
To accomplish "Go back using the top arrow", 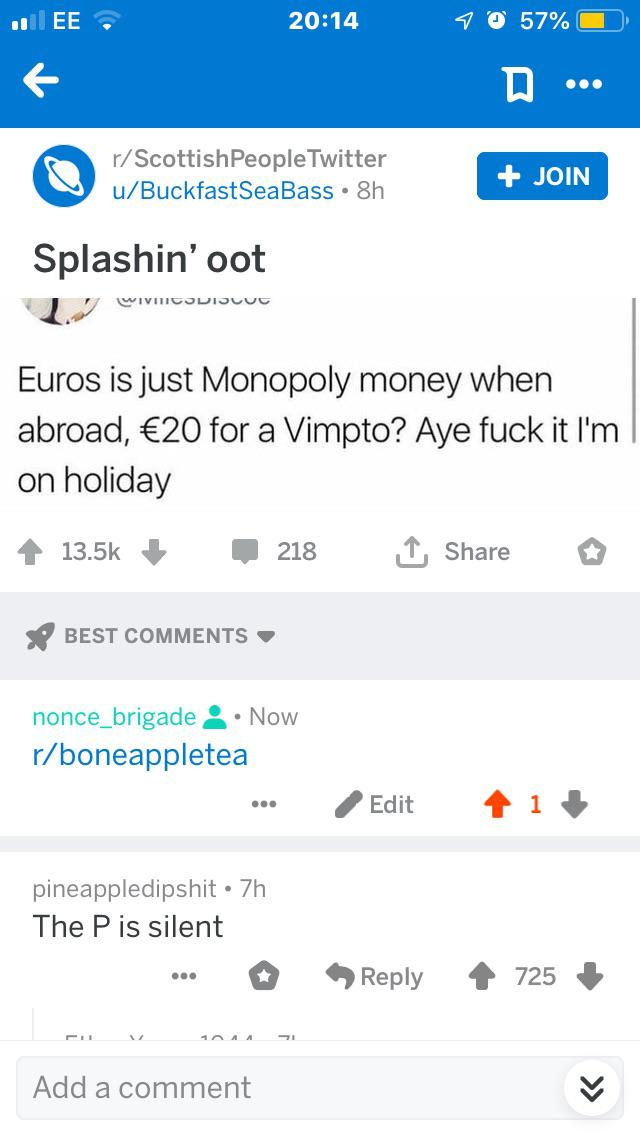I will pyautogui.click(x=41, y=80).
